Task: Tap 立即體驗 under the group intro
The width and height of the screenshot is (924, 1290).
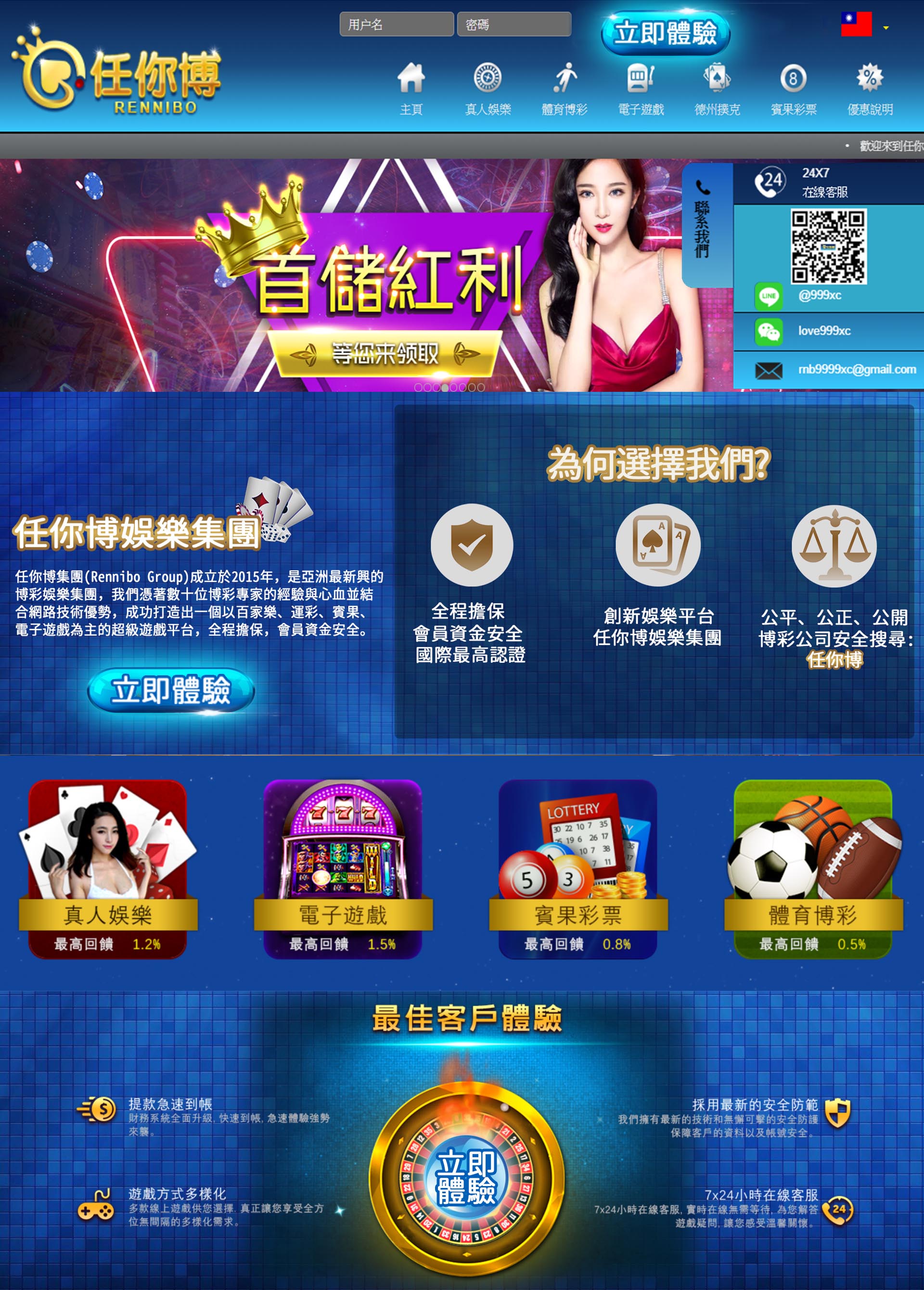Action: pos(170,690)
